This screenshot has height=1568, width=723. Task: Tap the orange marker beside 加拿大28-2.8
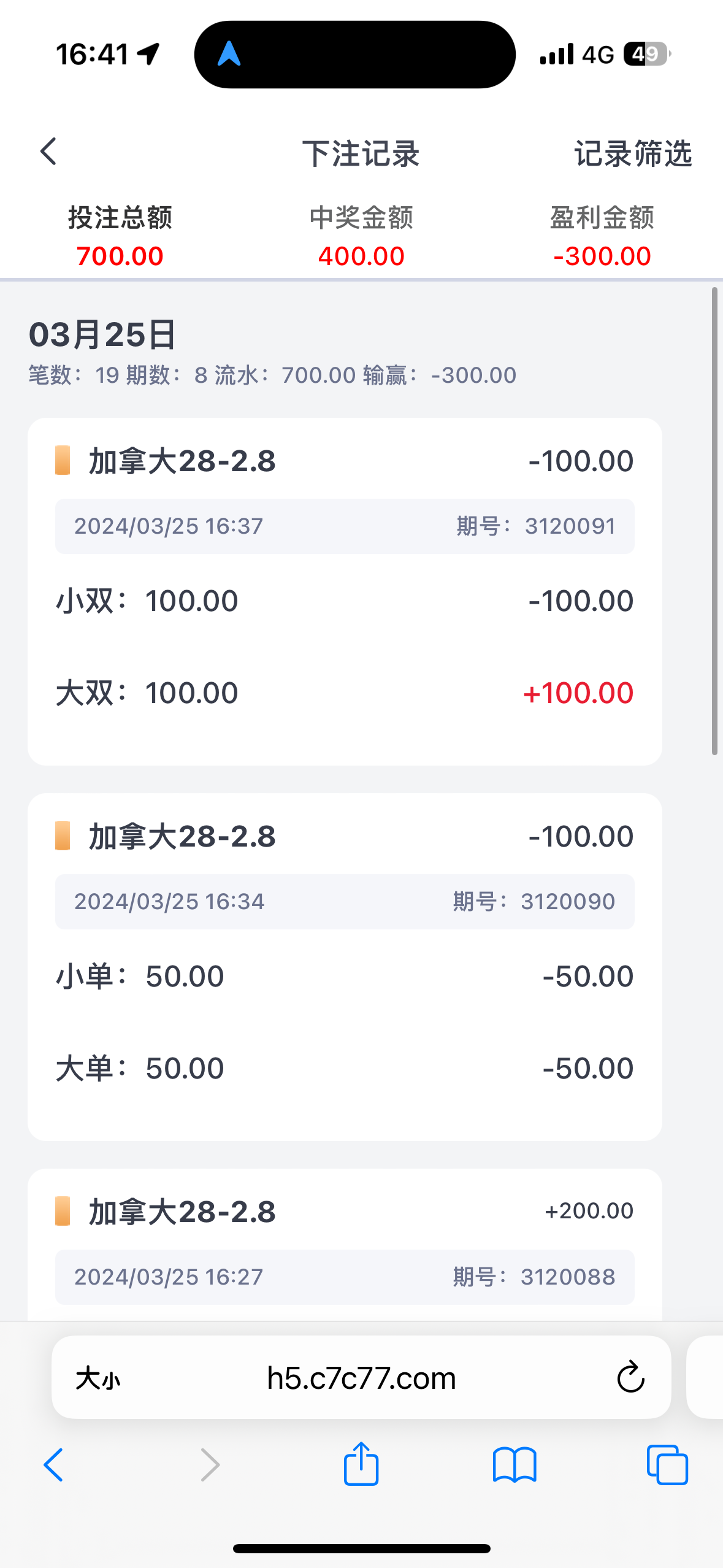coord(62,461)
